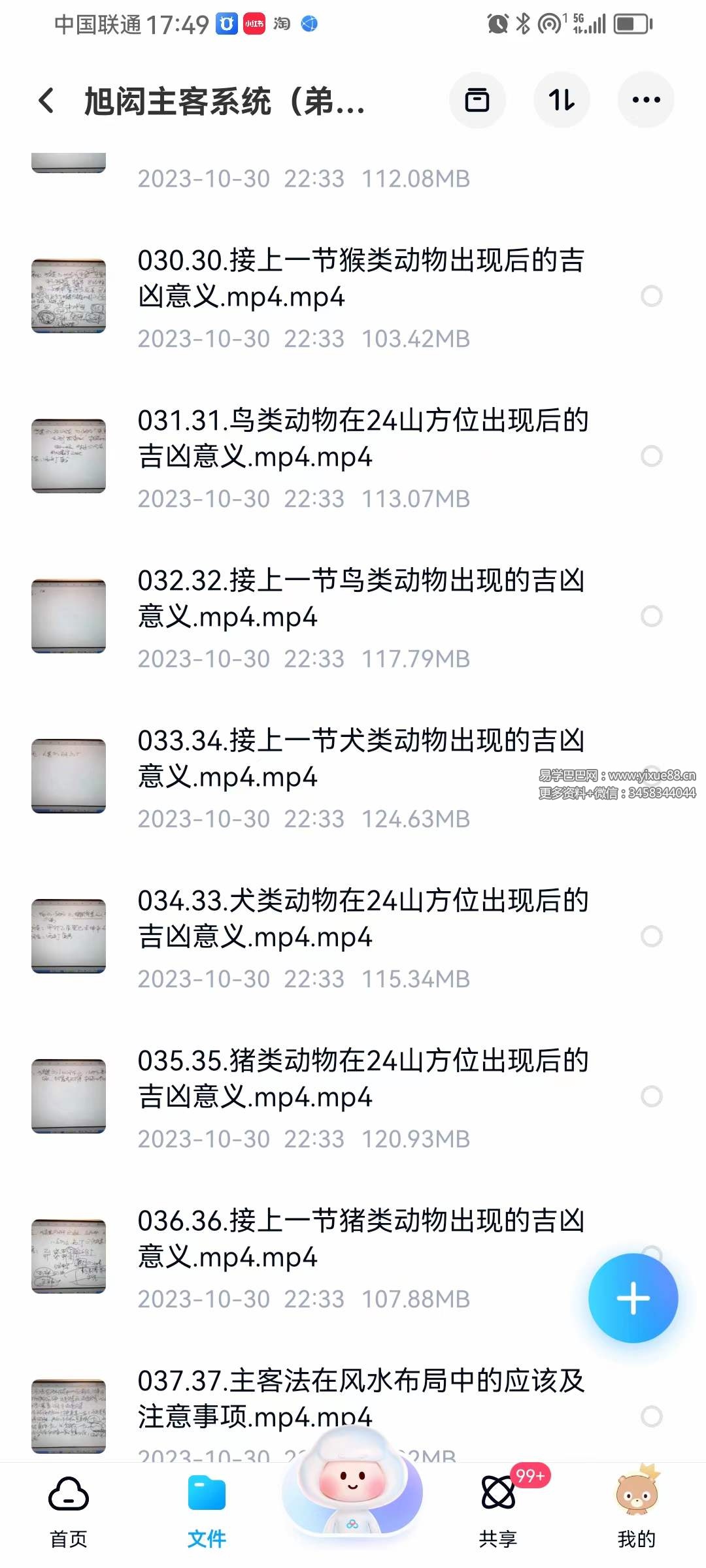The image size is (706, 1568).
Task: Open the three-dot overflow menu
Action: [646, 100]
